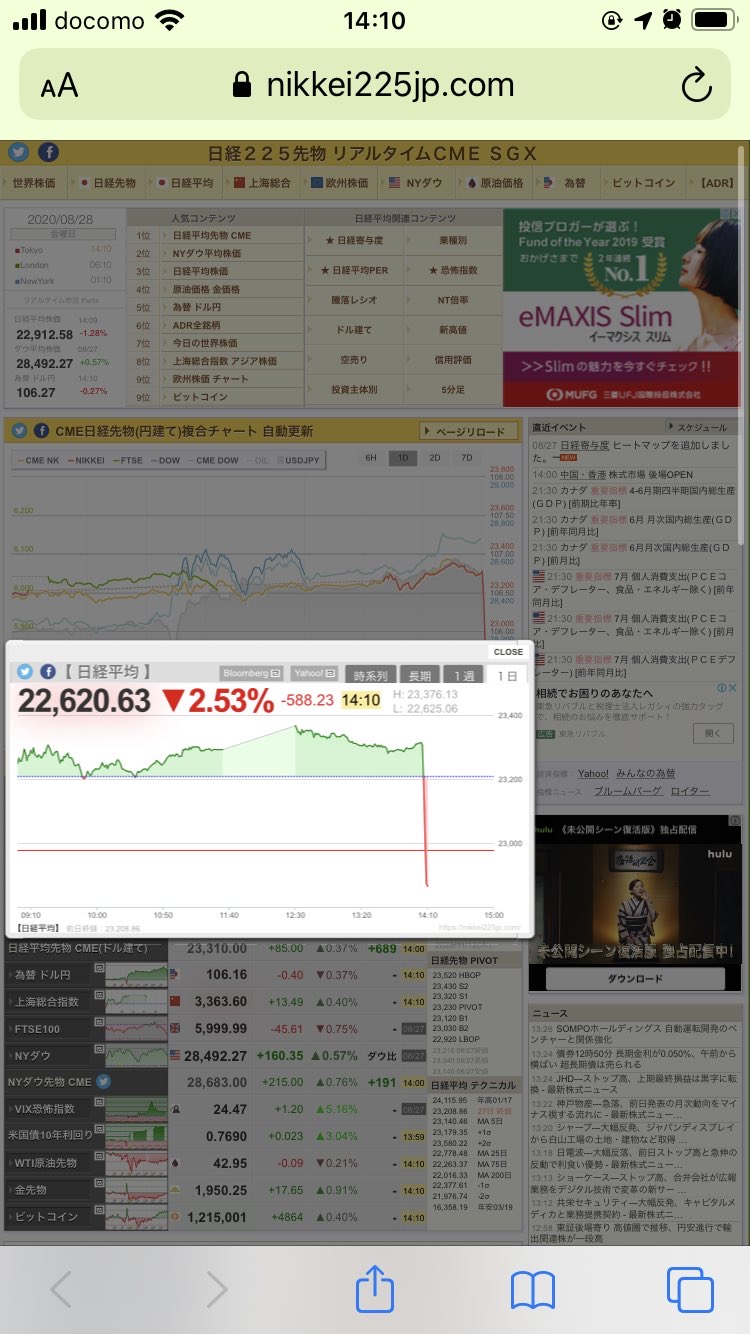Tap the nikkei225jp.com address bar
The height and width of the screenshot is (1334, 750).
(373, 86)
